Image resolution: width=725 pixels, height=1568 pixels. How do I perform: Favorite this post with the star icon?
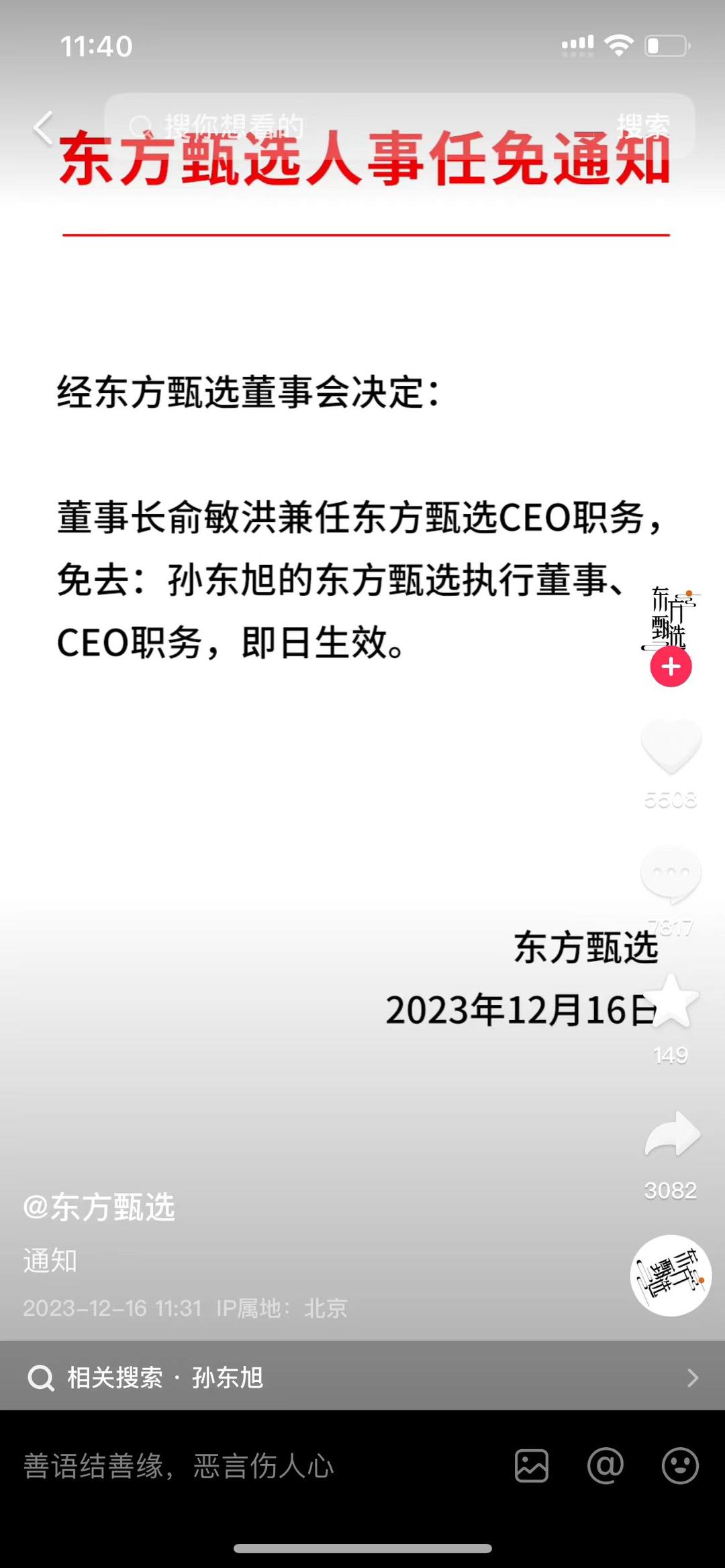[671, 1001]
